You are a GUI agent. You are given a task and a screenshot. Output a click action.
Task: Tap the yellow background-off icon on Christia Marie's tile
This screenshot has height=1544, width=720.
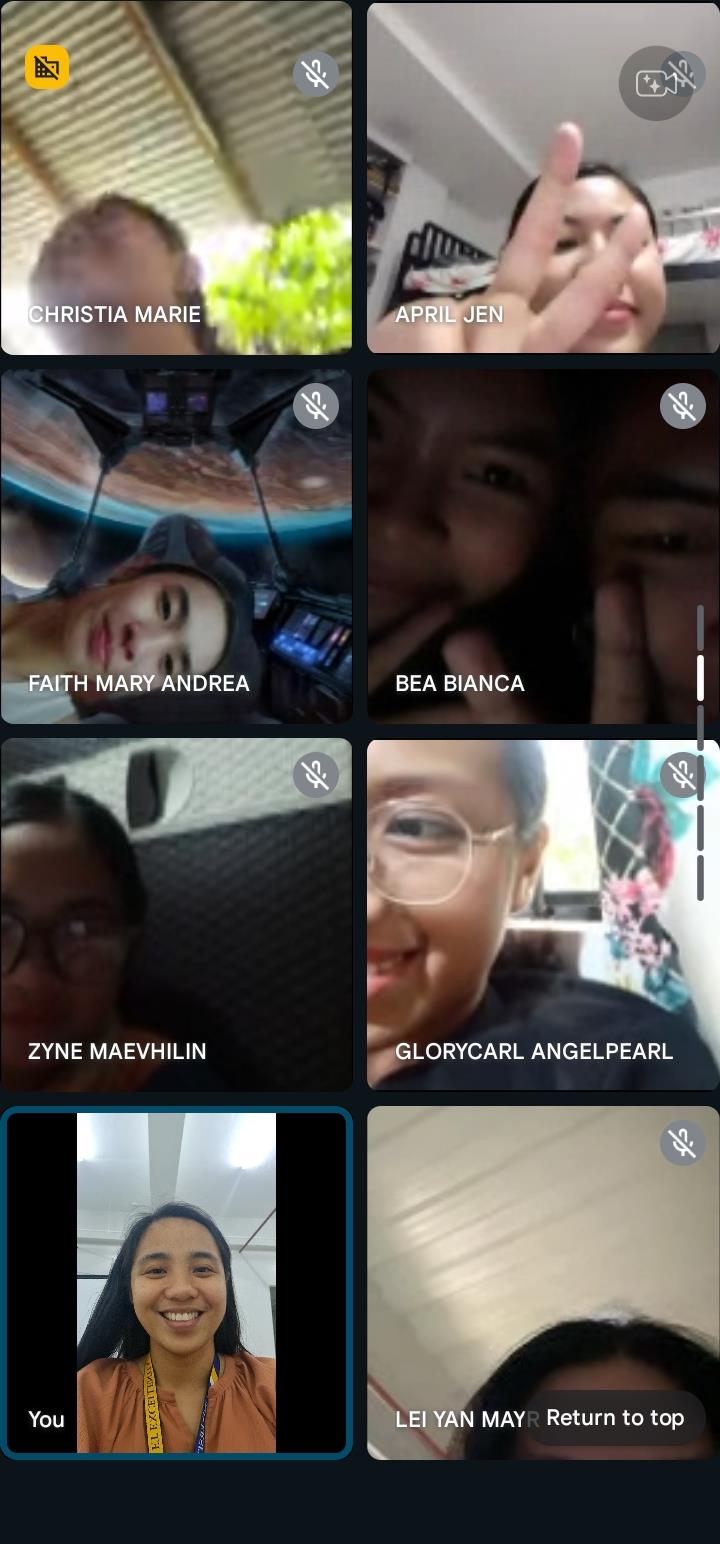[x=47, y=68]
